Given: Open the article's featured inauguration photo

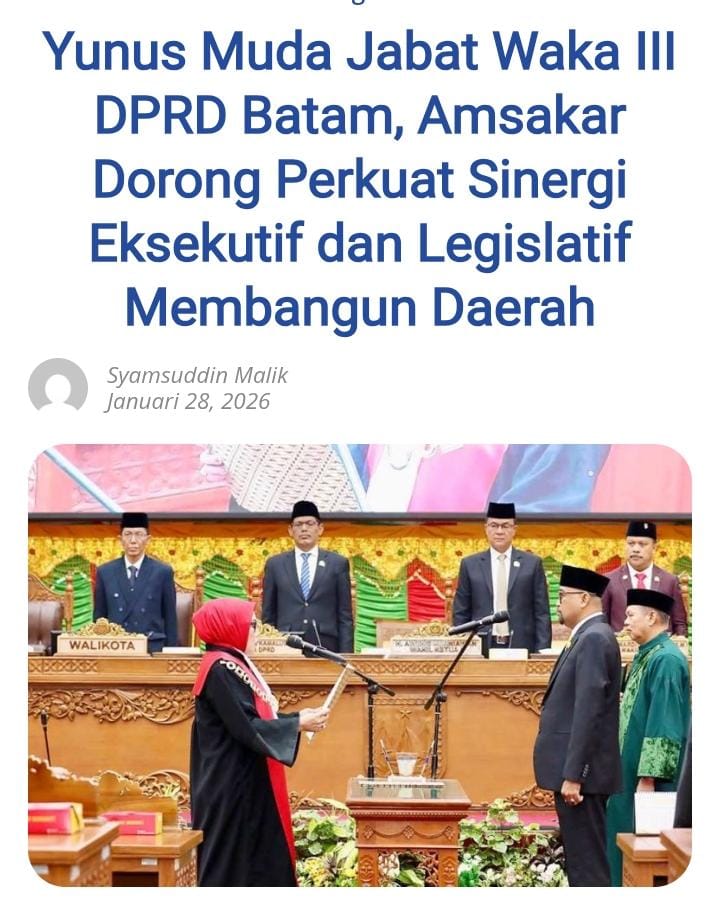Looking at the screenshot, I should click(x=360, y=664).
